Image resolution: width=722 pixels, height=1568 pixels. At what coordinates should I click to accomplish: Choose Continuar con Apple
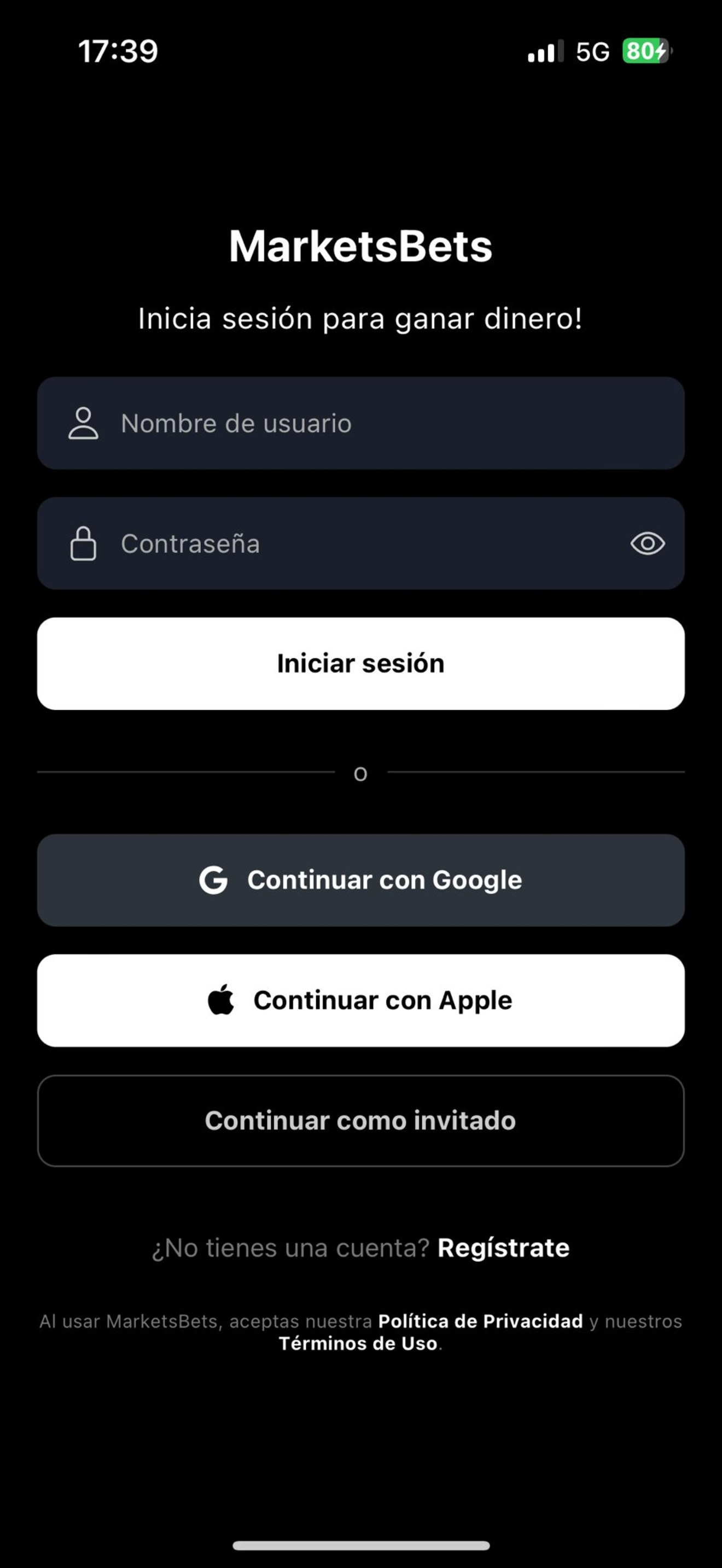pyautogui.click(x=360, y=1001)
